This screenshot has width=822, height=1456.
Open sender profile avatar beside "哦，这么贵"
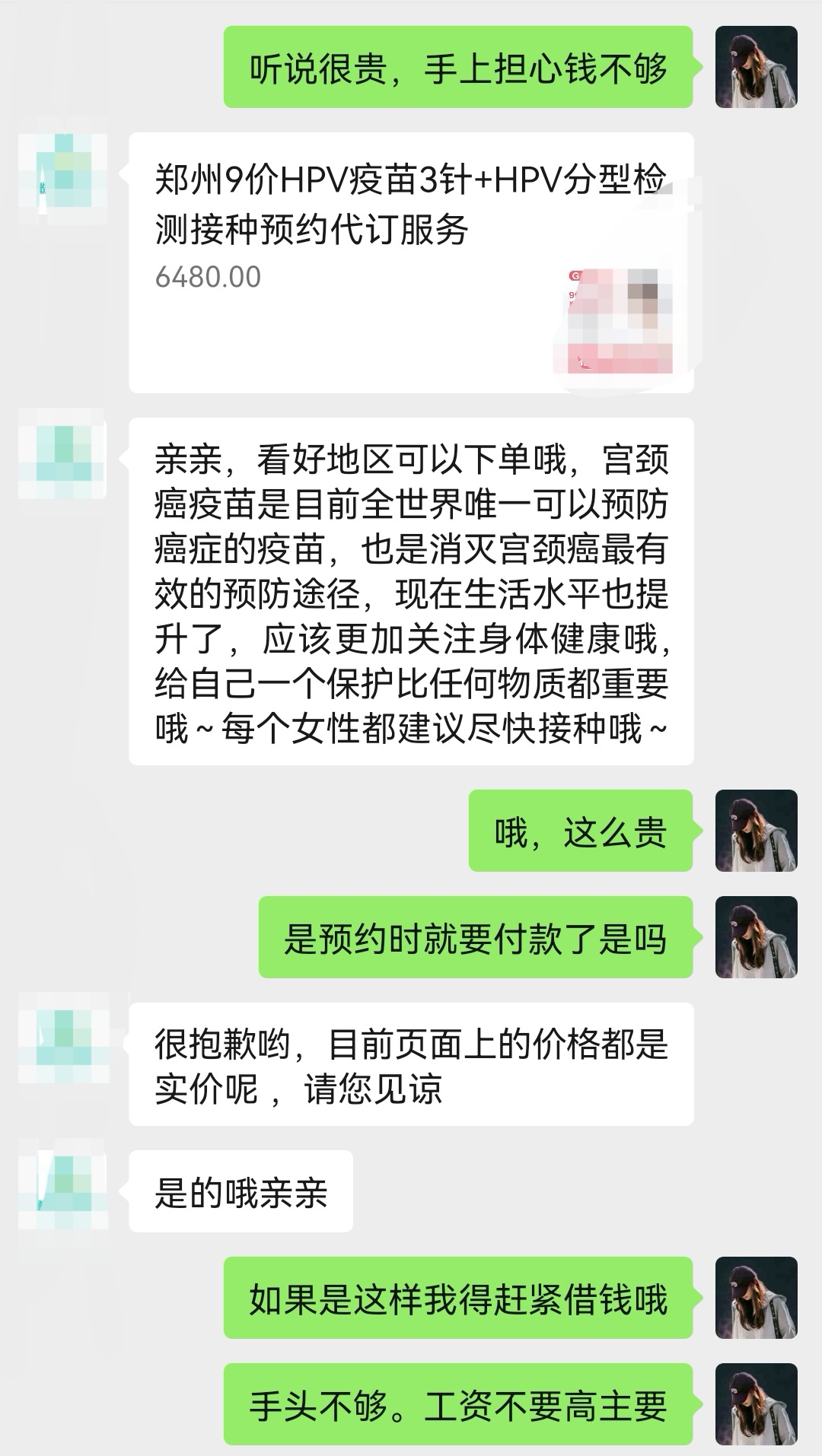(756, 831)
